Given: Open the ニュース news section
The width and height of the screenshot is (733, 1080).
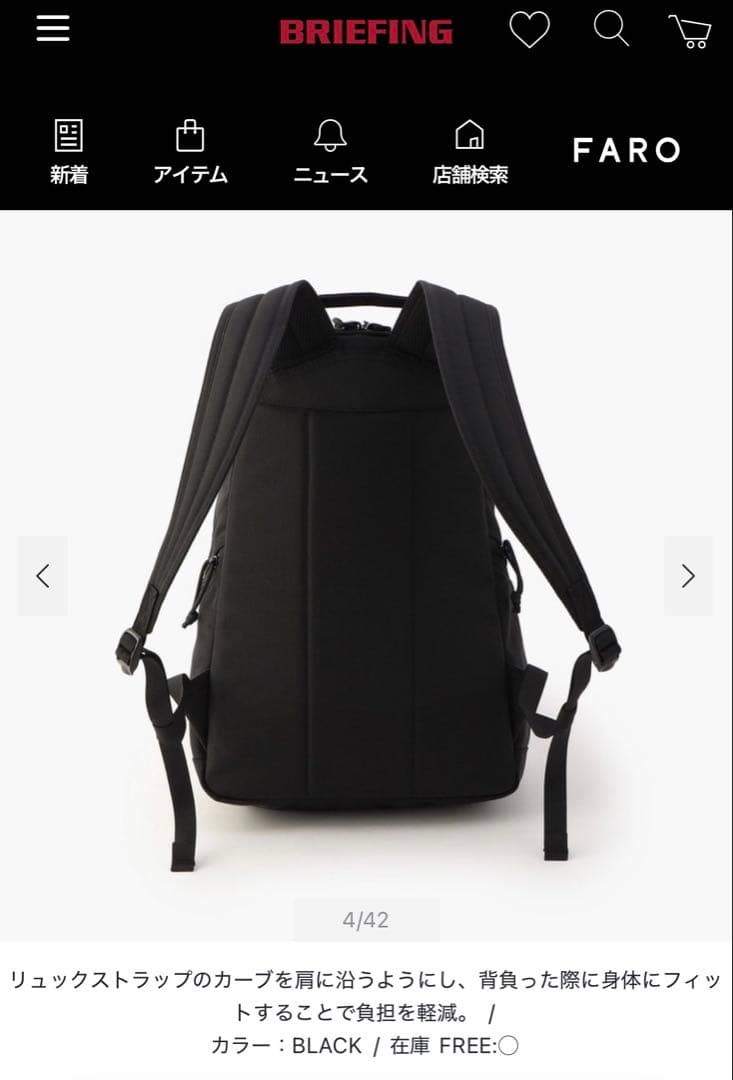Looking at the screenshot, I should [x=330, y=152].
